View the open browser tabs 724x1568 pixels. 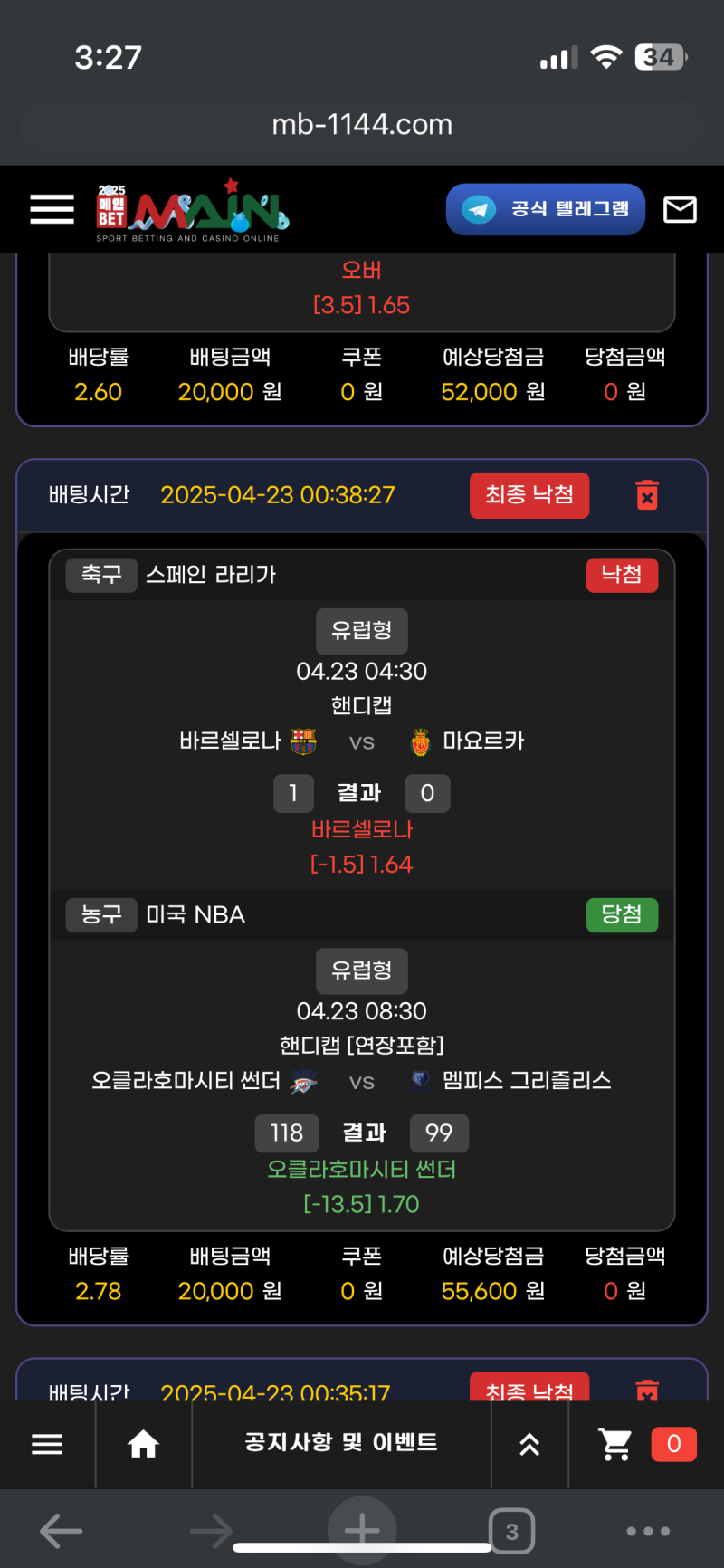click(x=511, y=1531)
